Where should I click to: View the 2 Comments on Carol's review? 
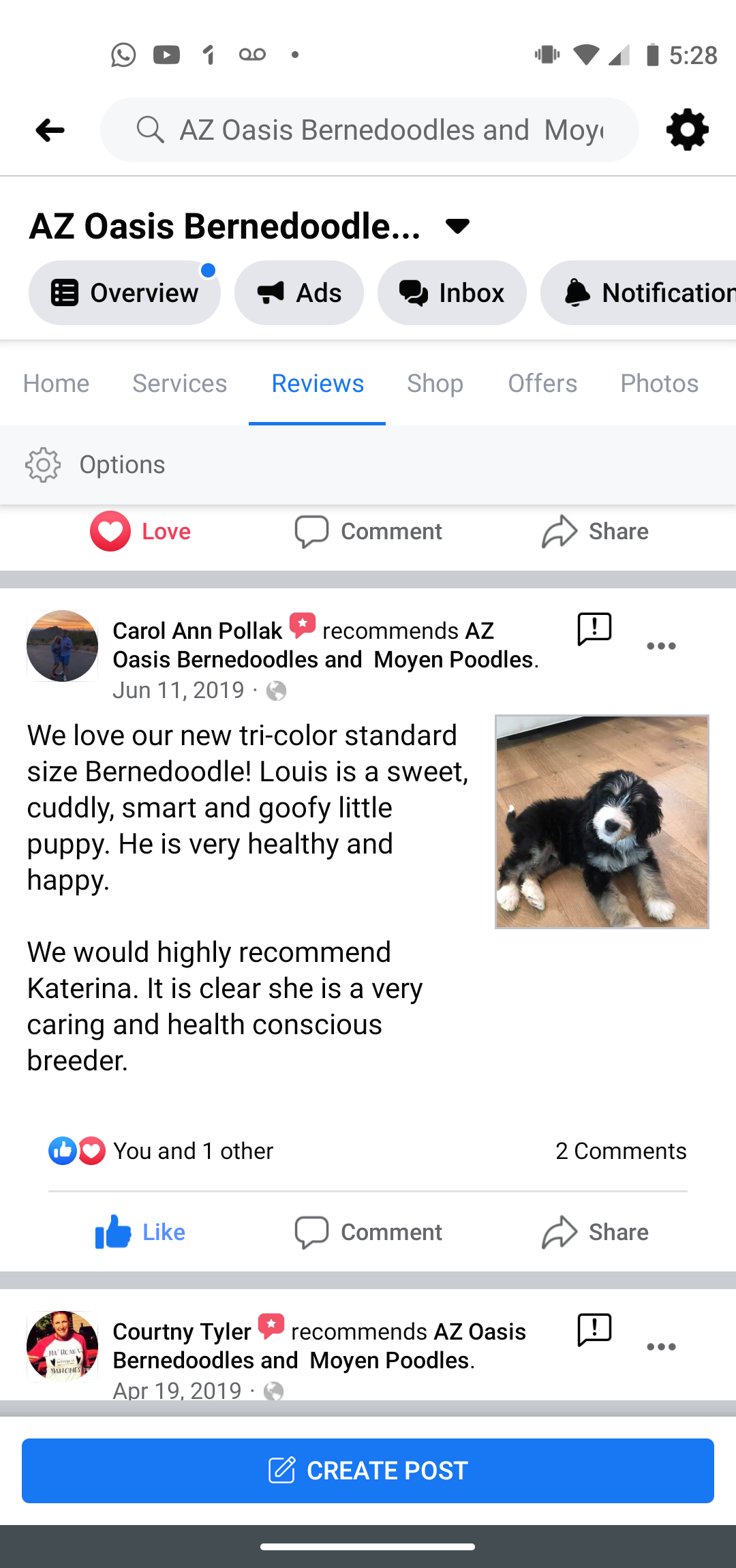[621, 1151]
